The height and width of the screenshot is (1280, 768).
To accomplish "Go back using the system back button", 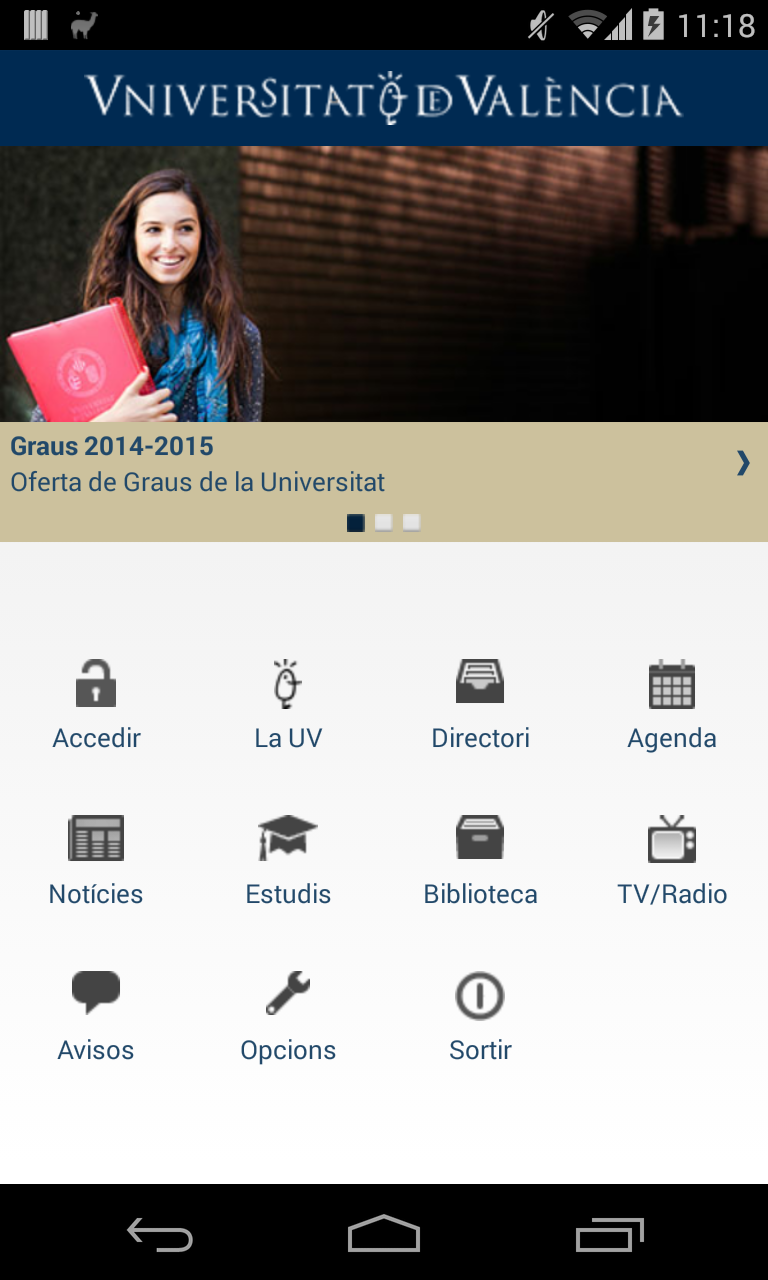I will pyautogui.click(x=160, y=1235).
